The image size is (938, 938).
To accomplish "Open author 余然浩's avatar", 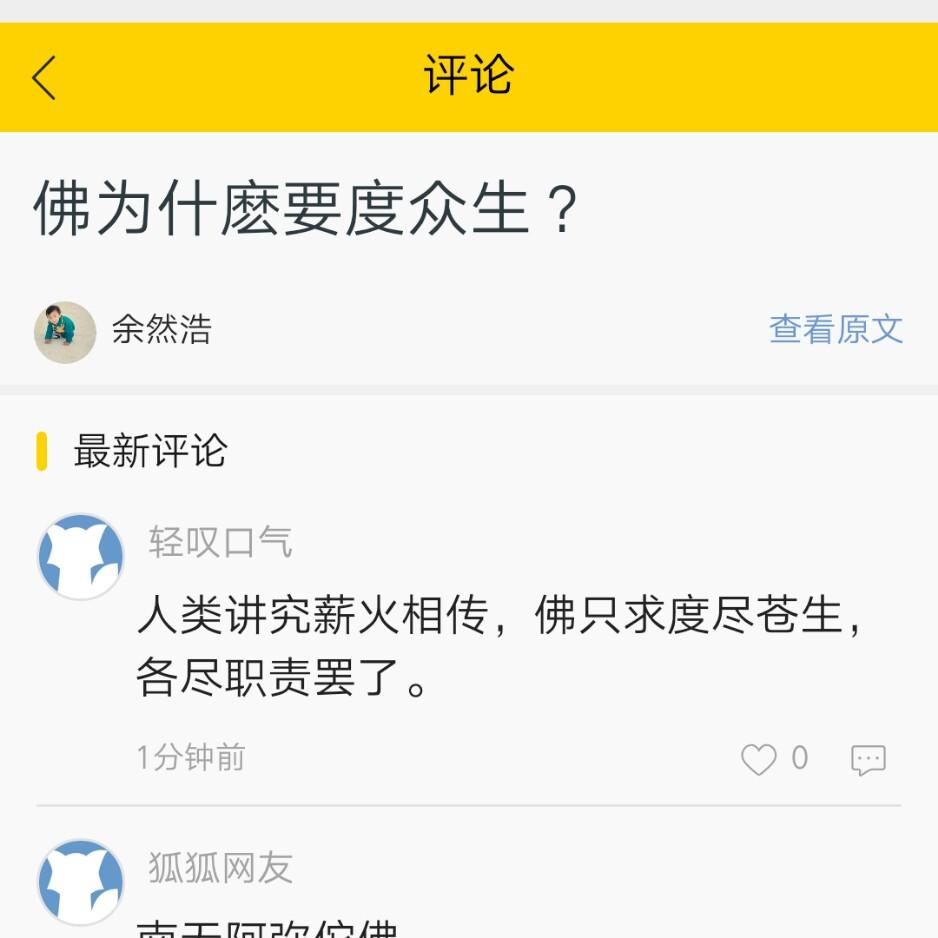I will tap(65, 332).
